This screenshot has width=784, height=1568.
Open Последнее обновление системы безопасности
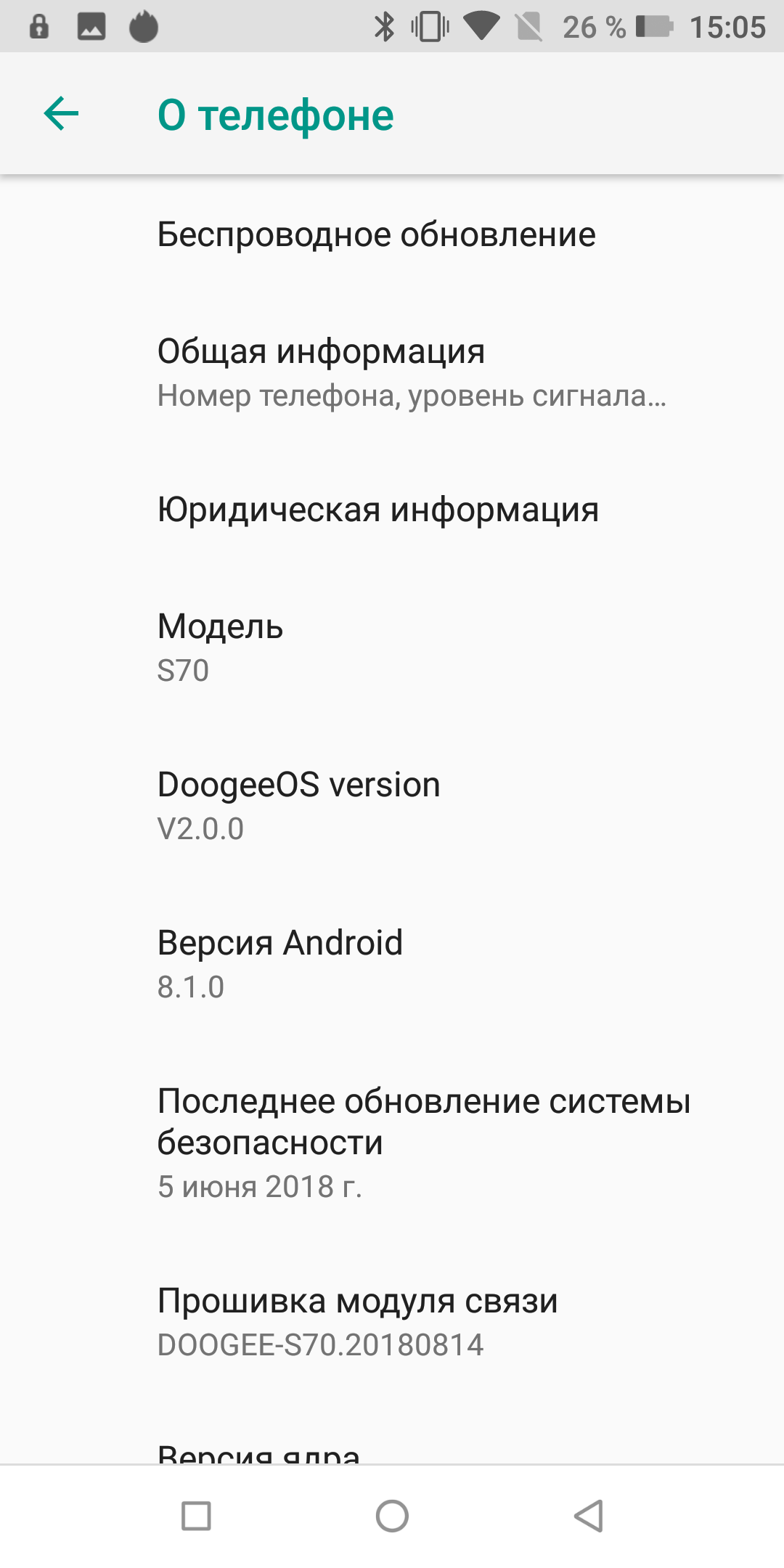[x=392, y=1142]
